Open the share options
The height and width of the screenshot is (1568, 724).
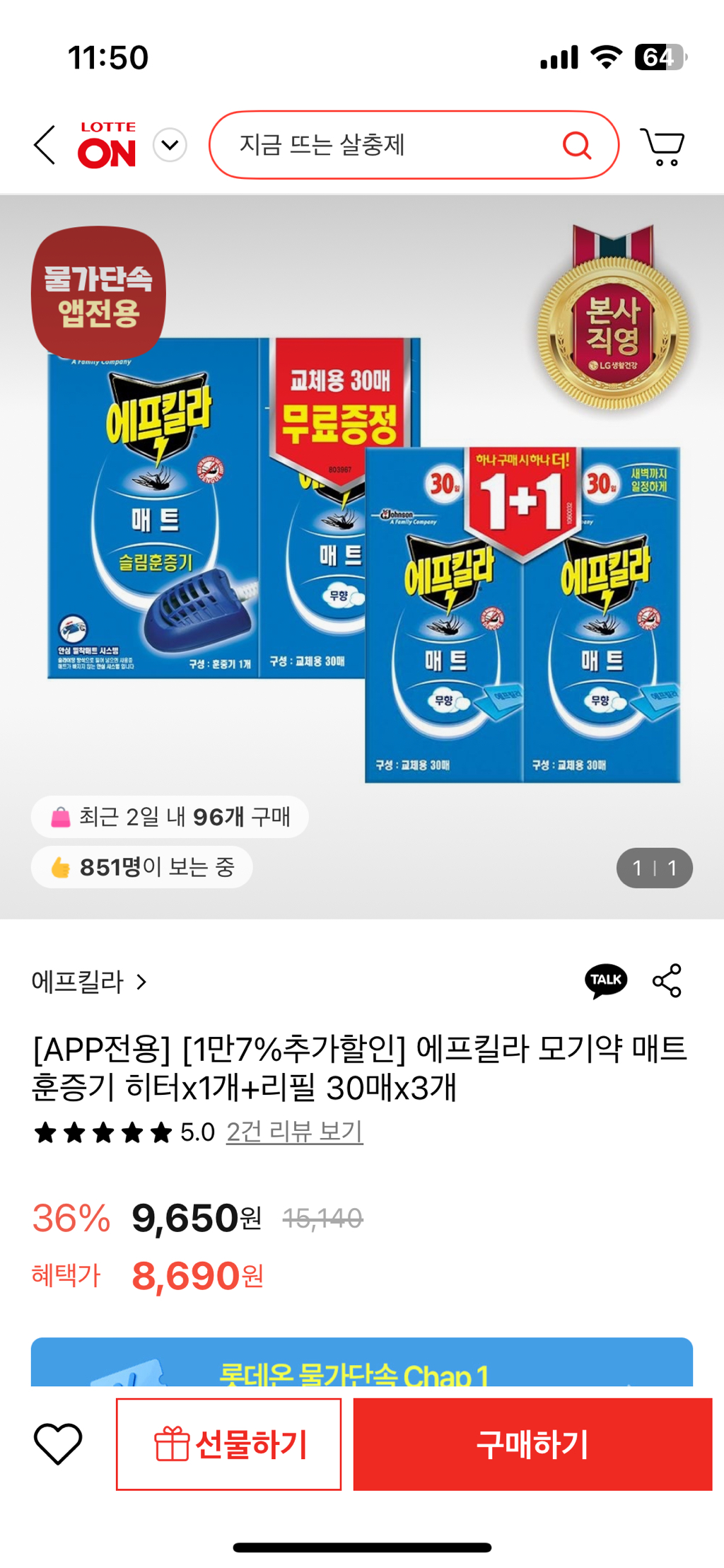pos(667,980)
